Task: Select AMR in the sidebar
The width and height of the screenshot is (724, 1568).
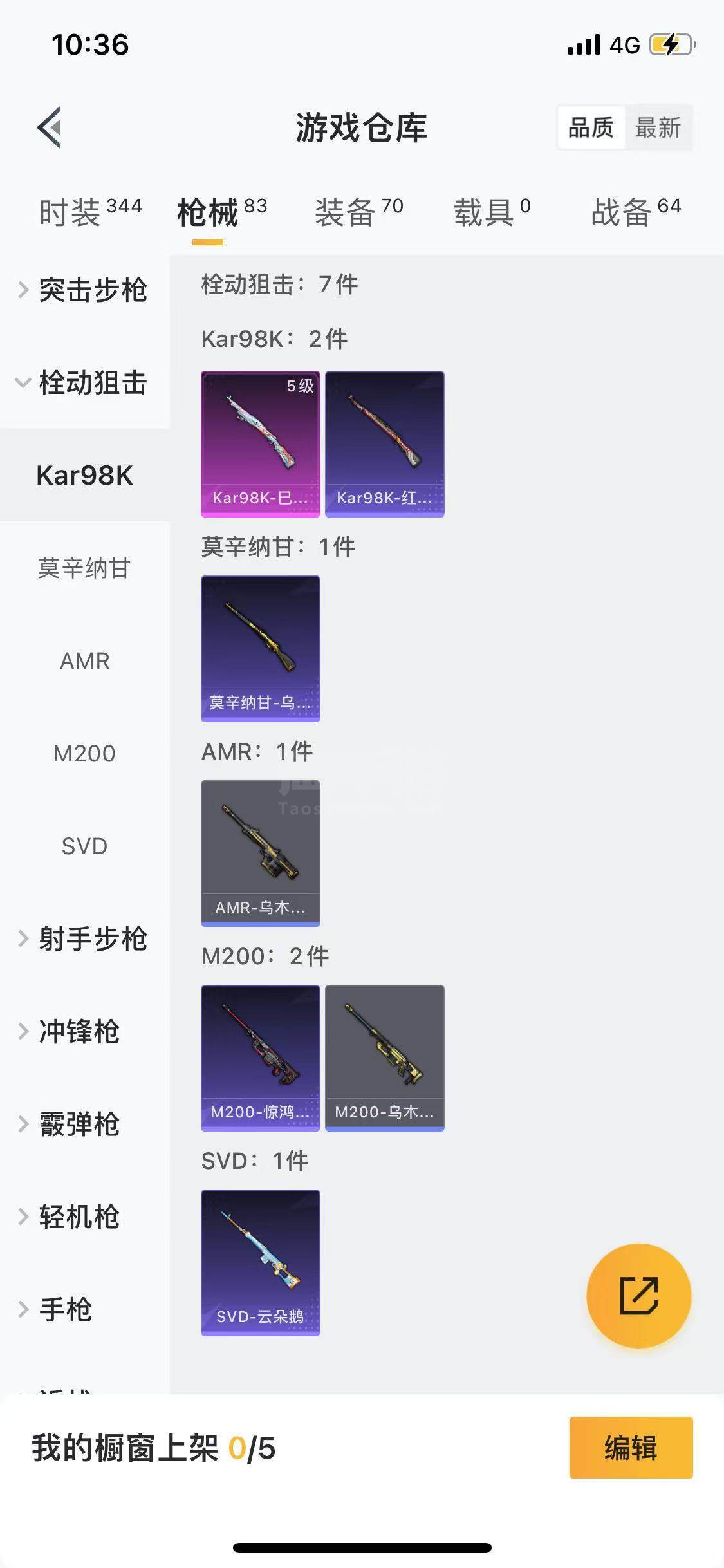Action: point(84,660)
